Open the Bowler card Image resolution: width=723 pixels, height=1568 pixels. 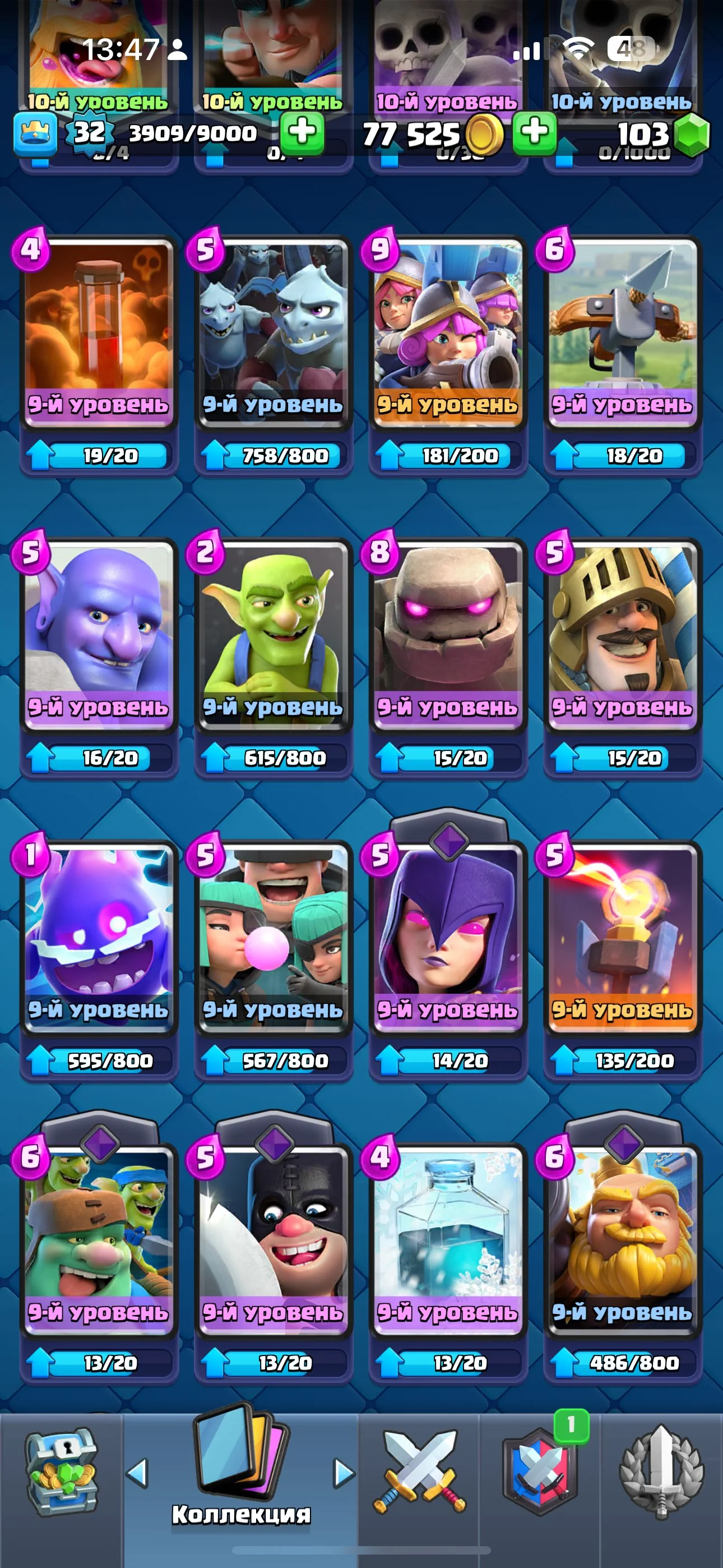pos(99,634)
